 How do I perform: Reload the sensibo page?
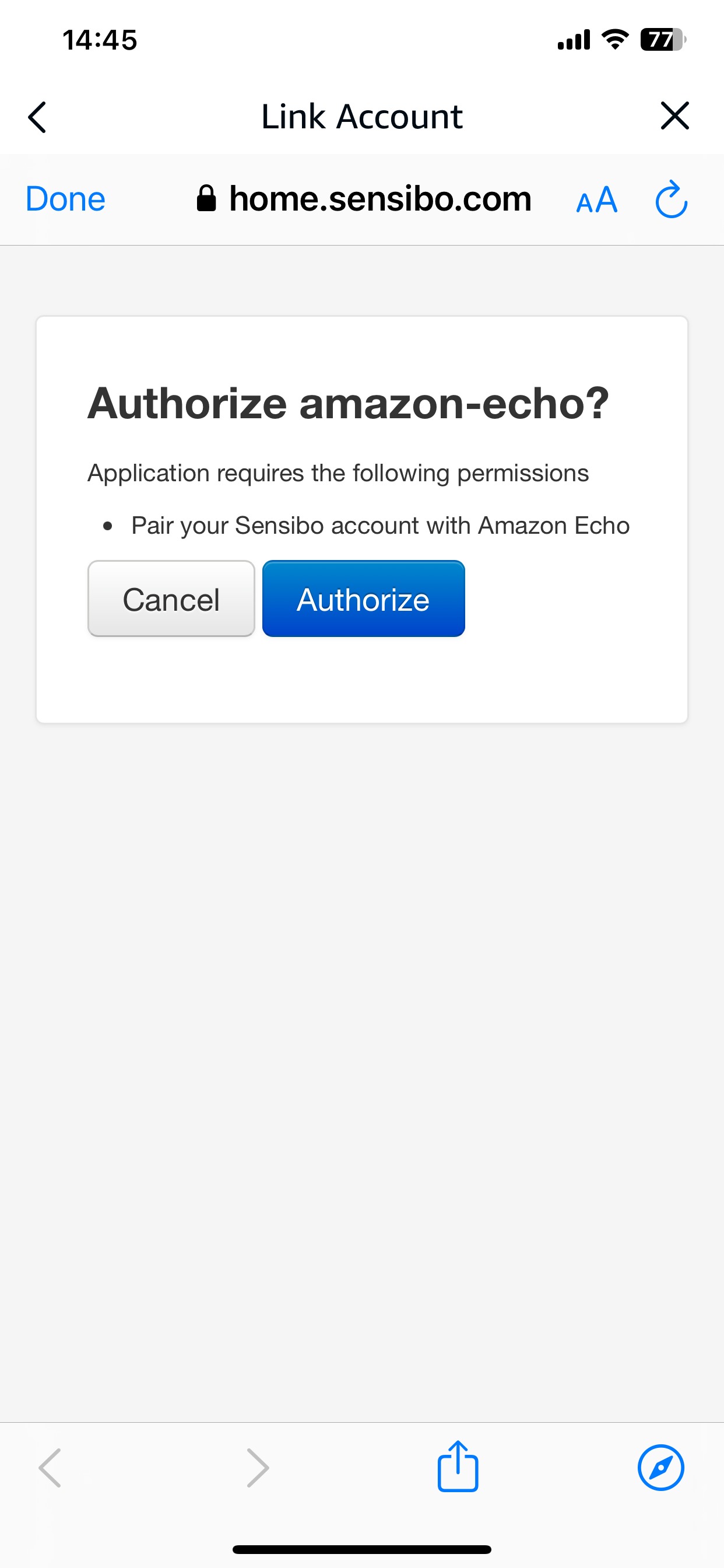click(x=672, y=198)
